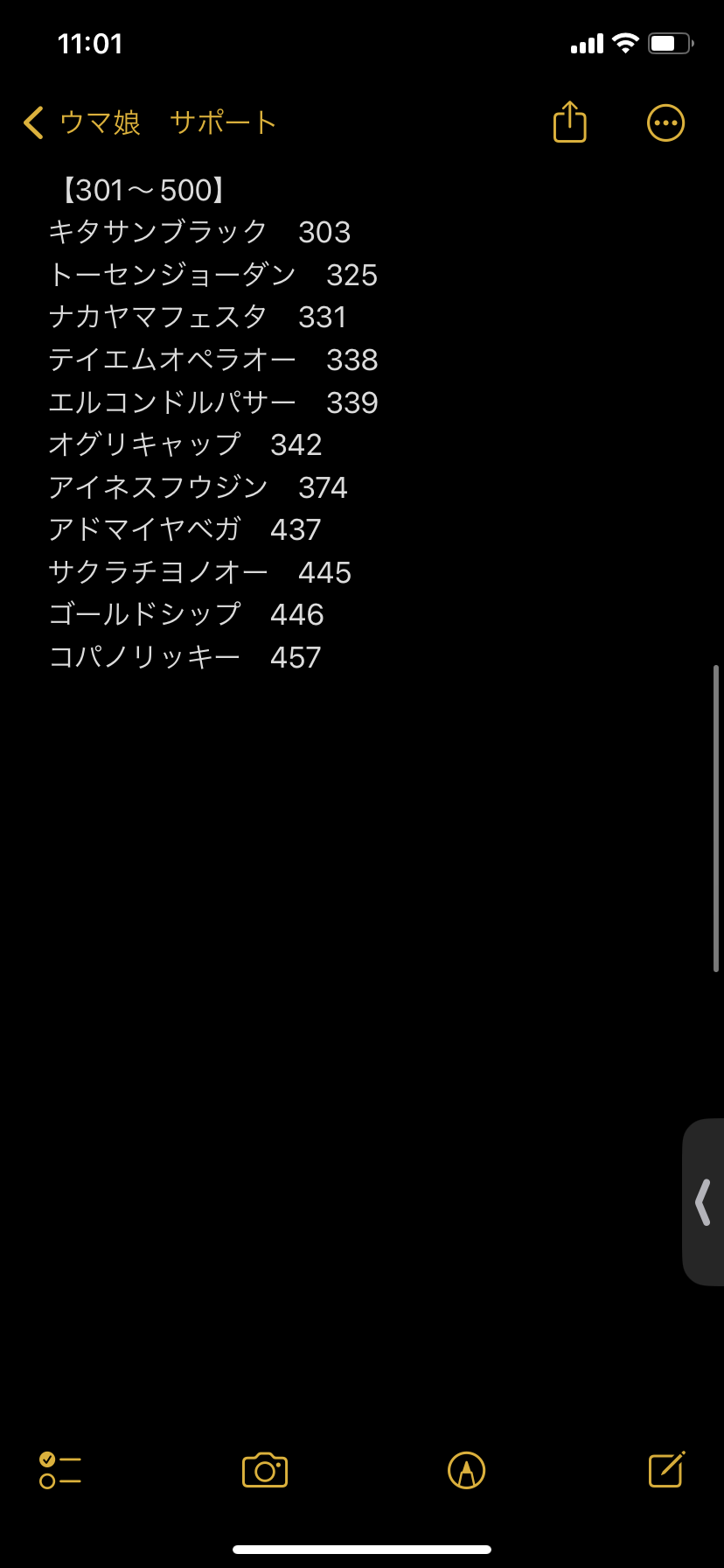Image resolution: width=724 pixels, height=1568 pixels.
Task: Open the markup pen tool
Action: tap(466, 1470)
